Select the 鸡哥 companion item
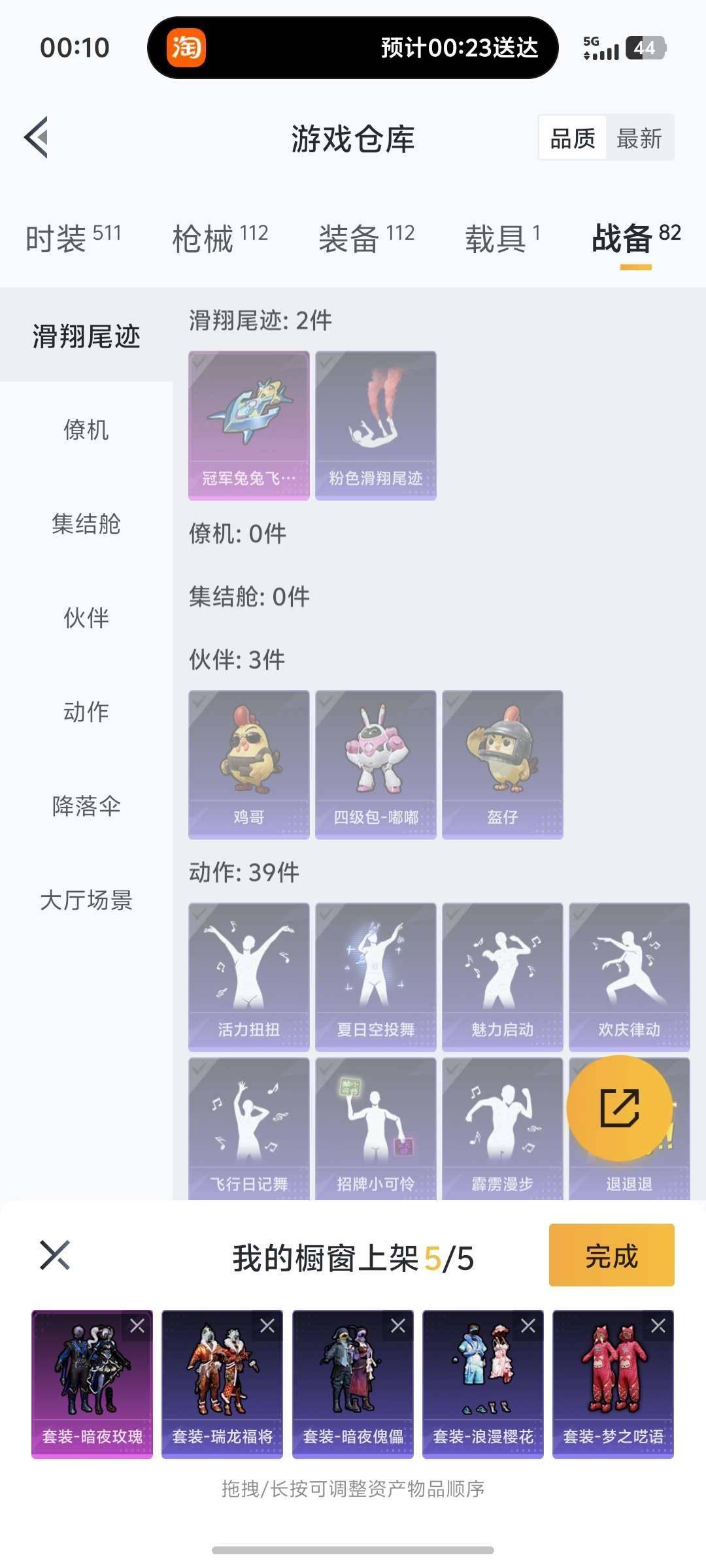 point(248,761)
